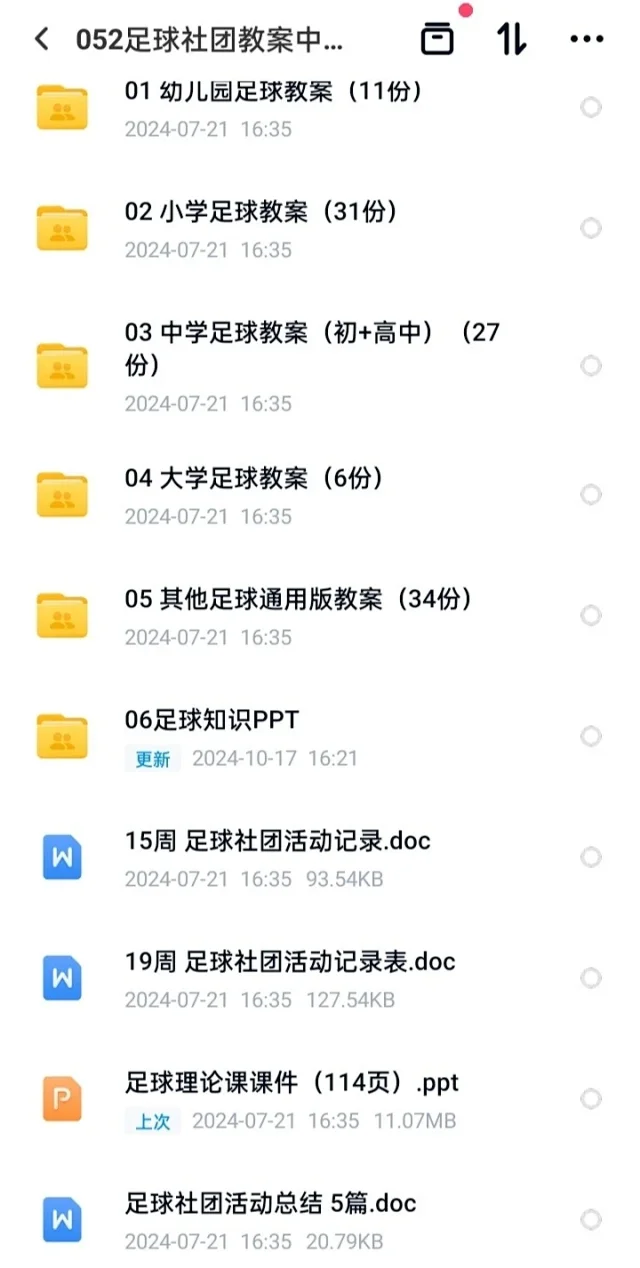Open the three-dot overflow menu
Screen dimensions: 640x1268
pos(586,39)
